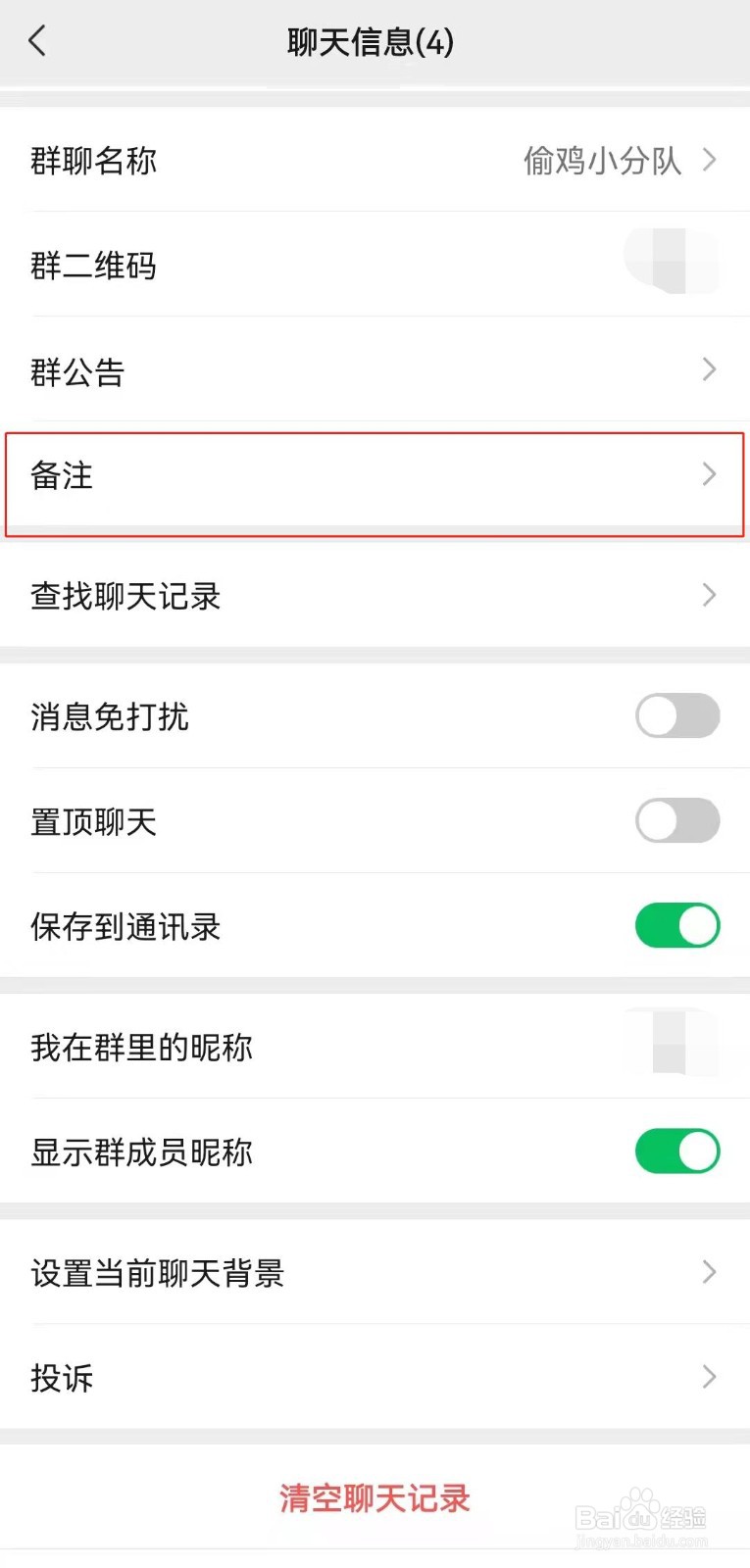750x1568 pixels.
Task: Disable 保存到通讯录 (save to contacts)
Action: pyautogui.click(x=677, y=925)
